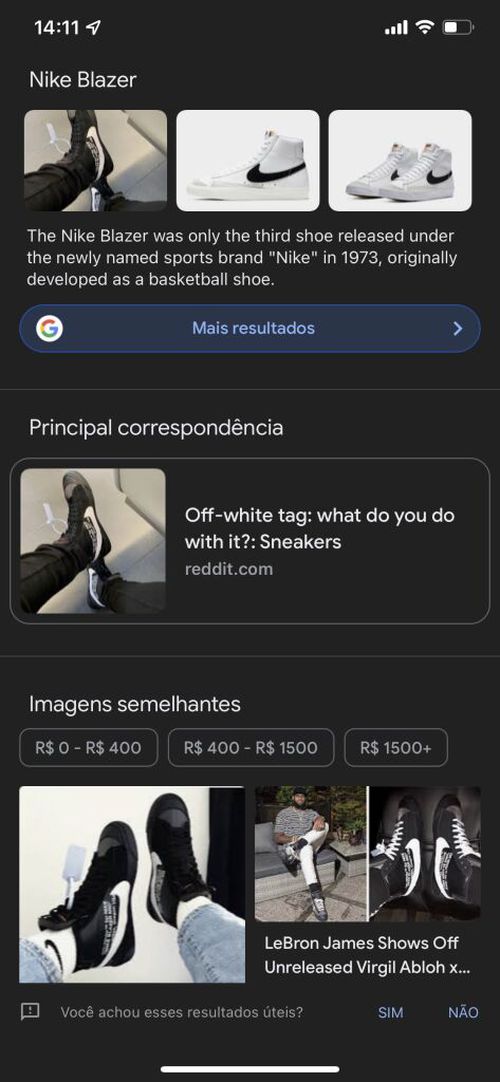View the pair of white Nike Blazers image
500x1082 pixels.
pos(400,160)
